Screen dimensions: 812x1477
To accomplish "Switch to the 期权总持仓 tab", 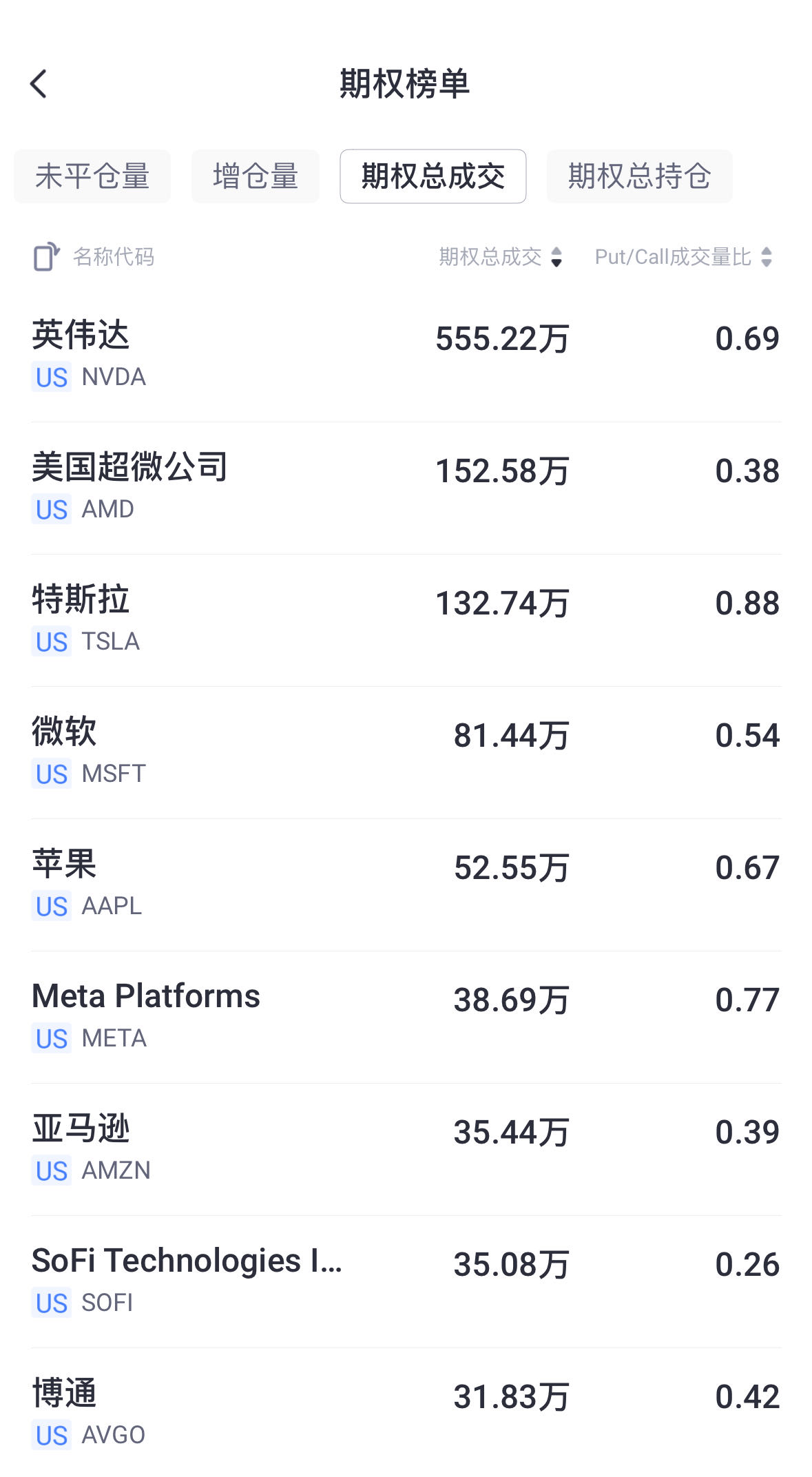I will 640,176.
